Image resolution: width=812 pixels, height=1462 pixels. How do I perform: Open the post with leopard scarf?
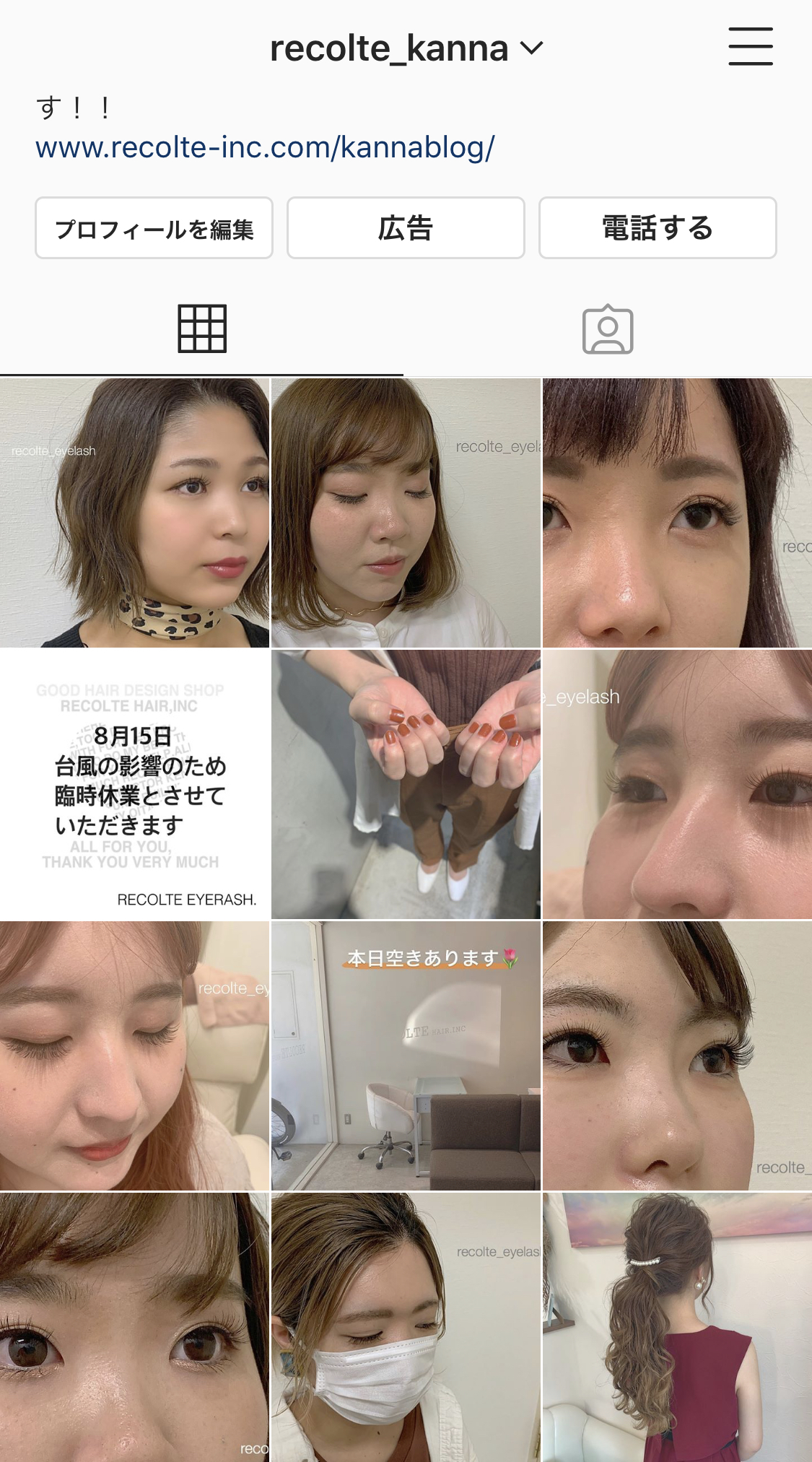(134, 513)
